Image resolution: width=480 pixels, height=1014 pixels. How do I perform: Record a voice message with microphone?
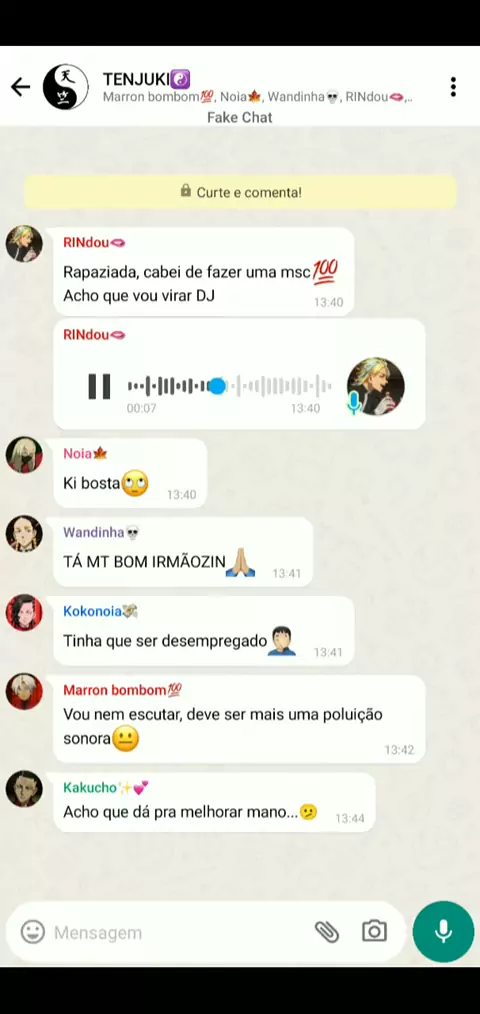(x=443, y=931)
